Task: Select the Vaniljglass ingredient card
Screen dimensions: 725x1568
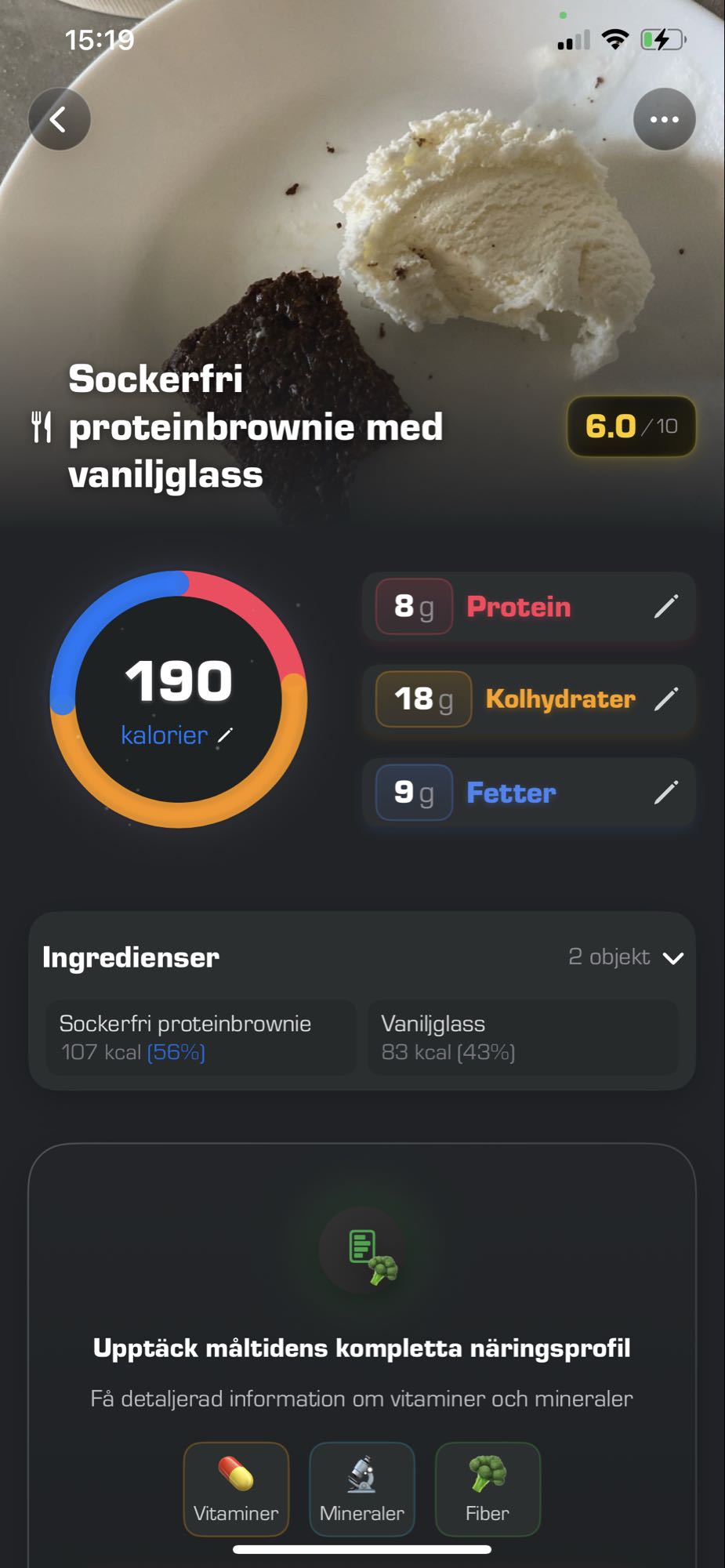Action: coord(523,1036)
